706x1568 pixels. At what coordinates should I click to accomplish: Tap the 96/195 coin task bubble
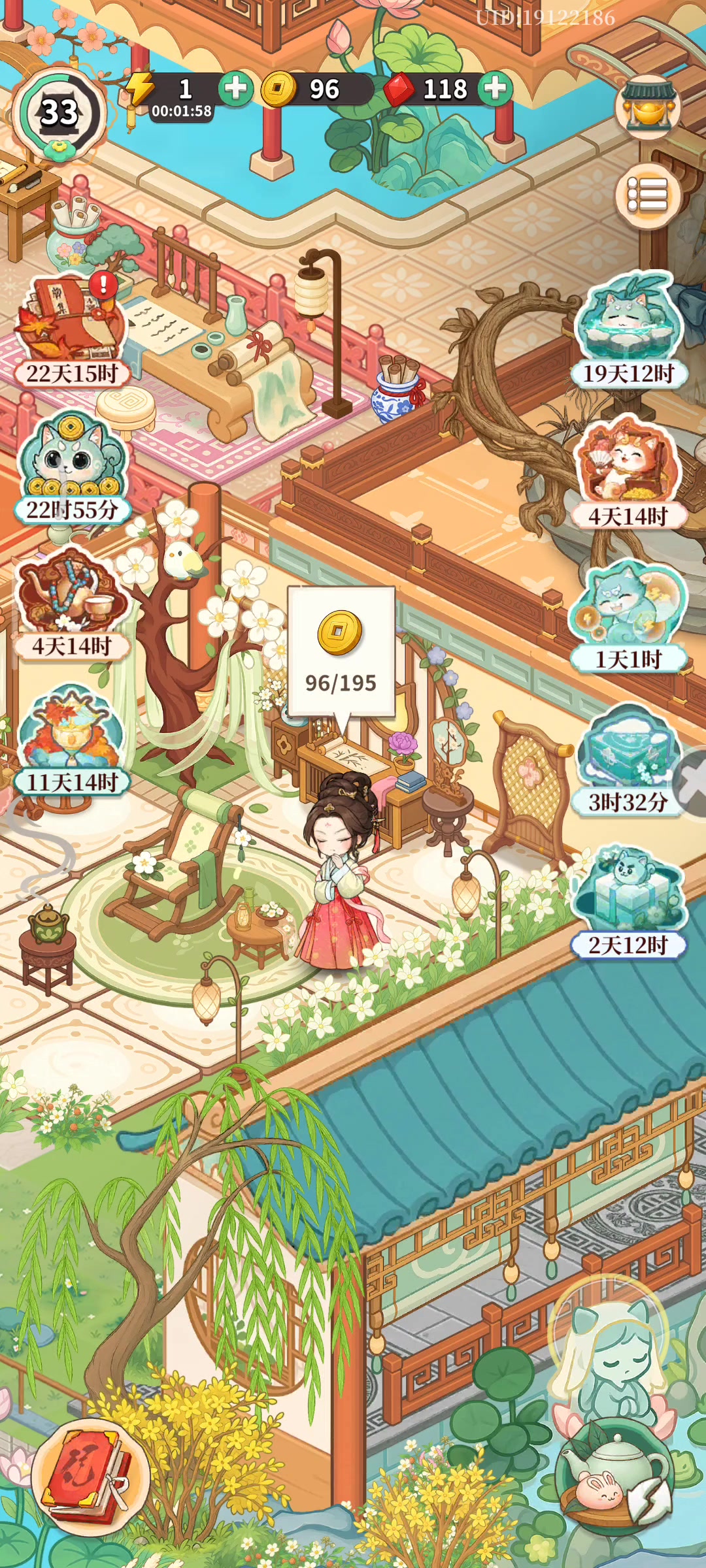pyautogui.click(x=341, y=651)
